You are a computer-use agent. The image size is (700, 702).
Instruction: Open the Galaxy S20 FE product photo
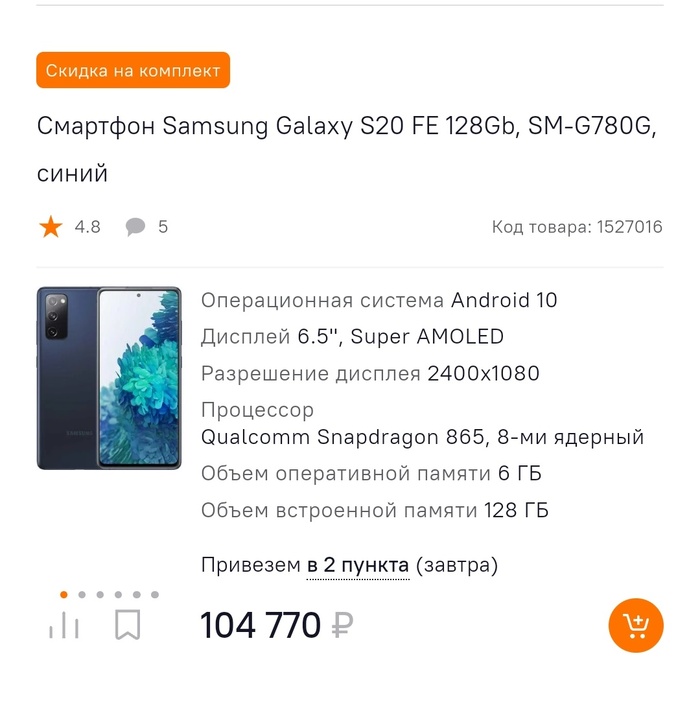(109, 378)
